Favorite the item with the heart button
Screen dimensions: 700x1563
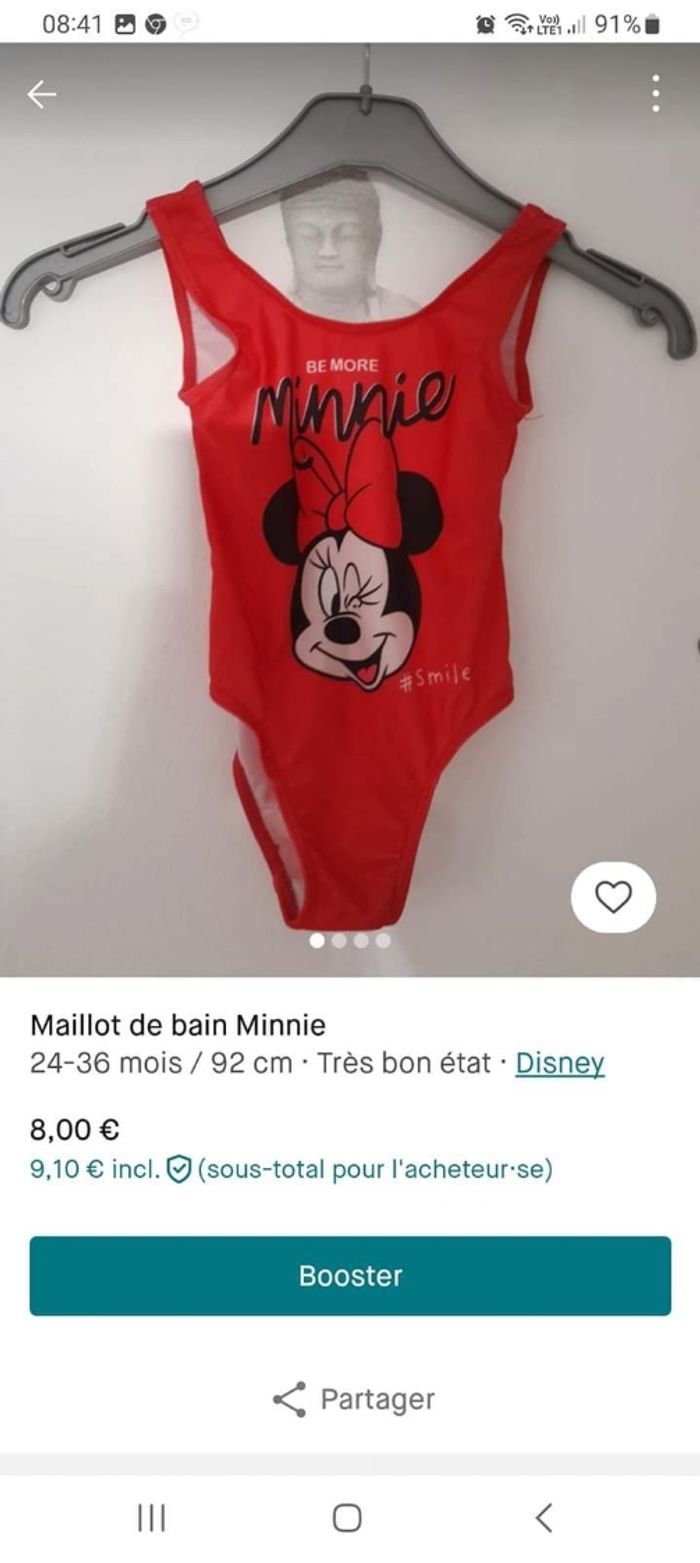(x=613, y=897)
